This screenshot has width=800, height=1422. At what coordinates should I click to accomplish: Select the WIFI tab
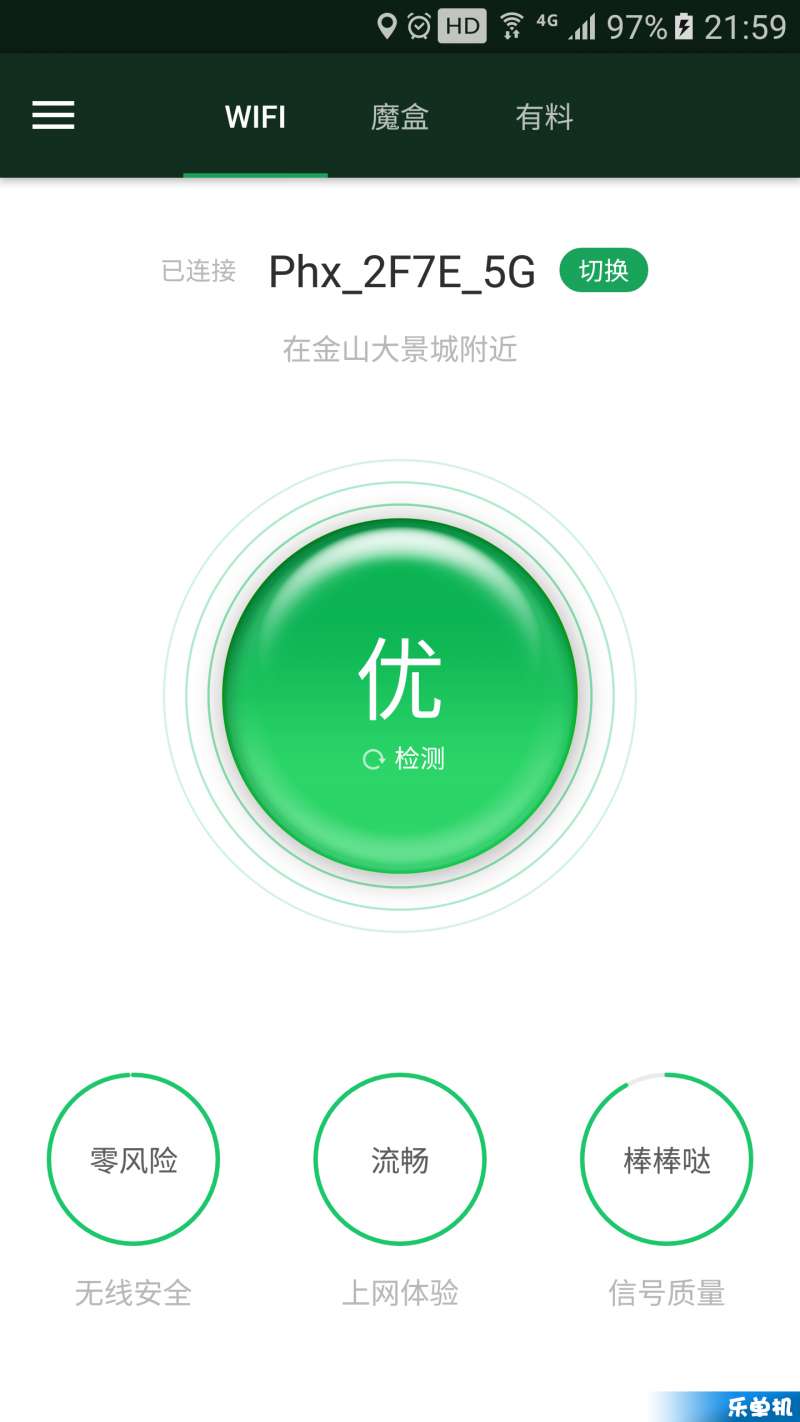pyautogui.click(x=255, y=117)
